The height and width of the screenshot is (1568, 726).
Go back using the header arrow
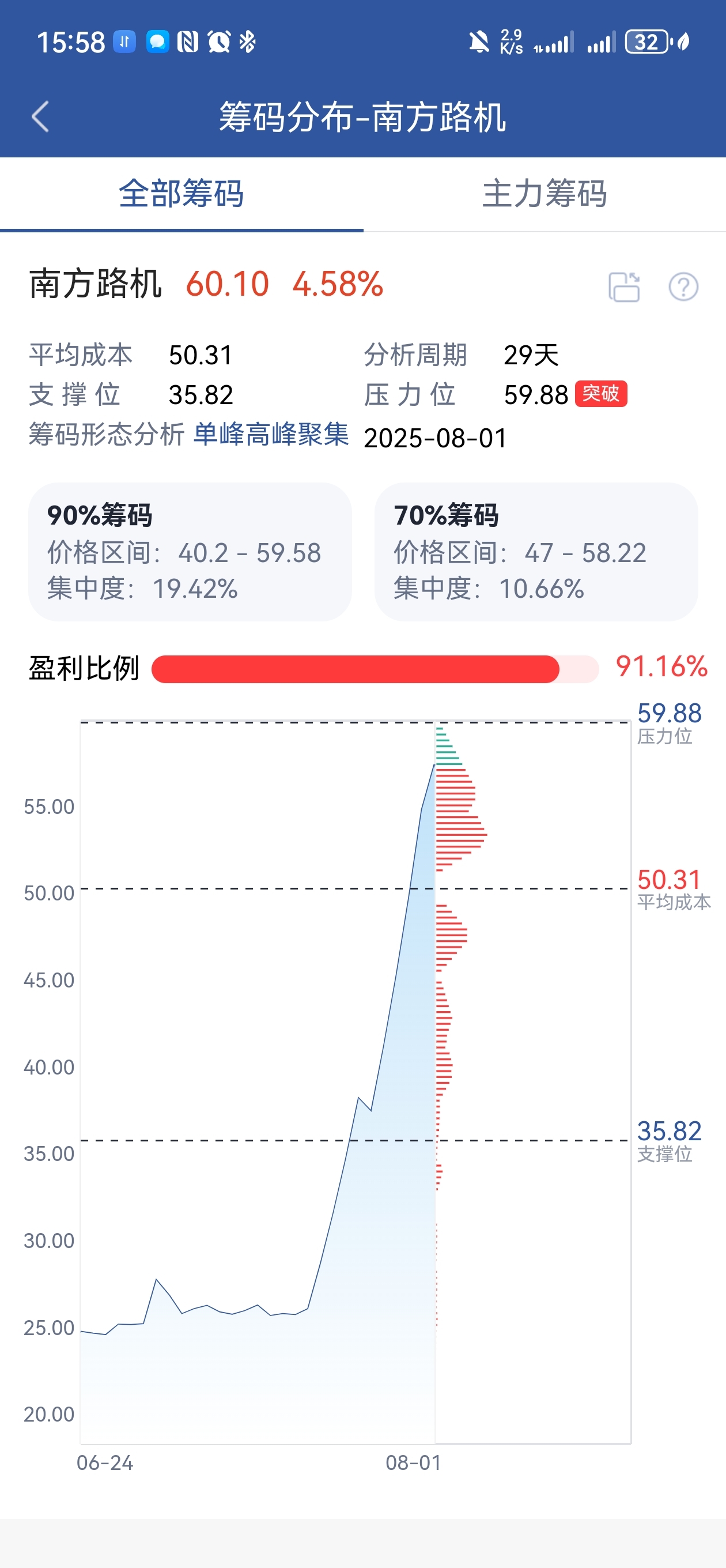[40, 116]
